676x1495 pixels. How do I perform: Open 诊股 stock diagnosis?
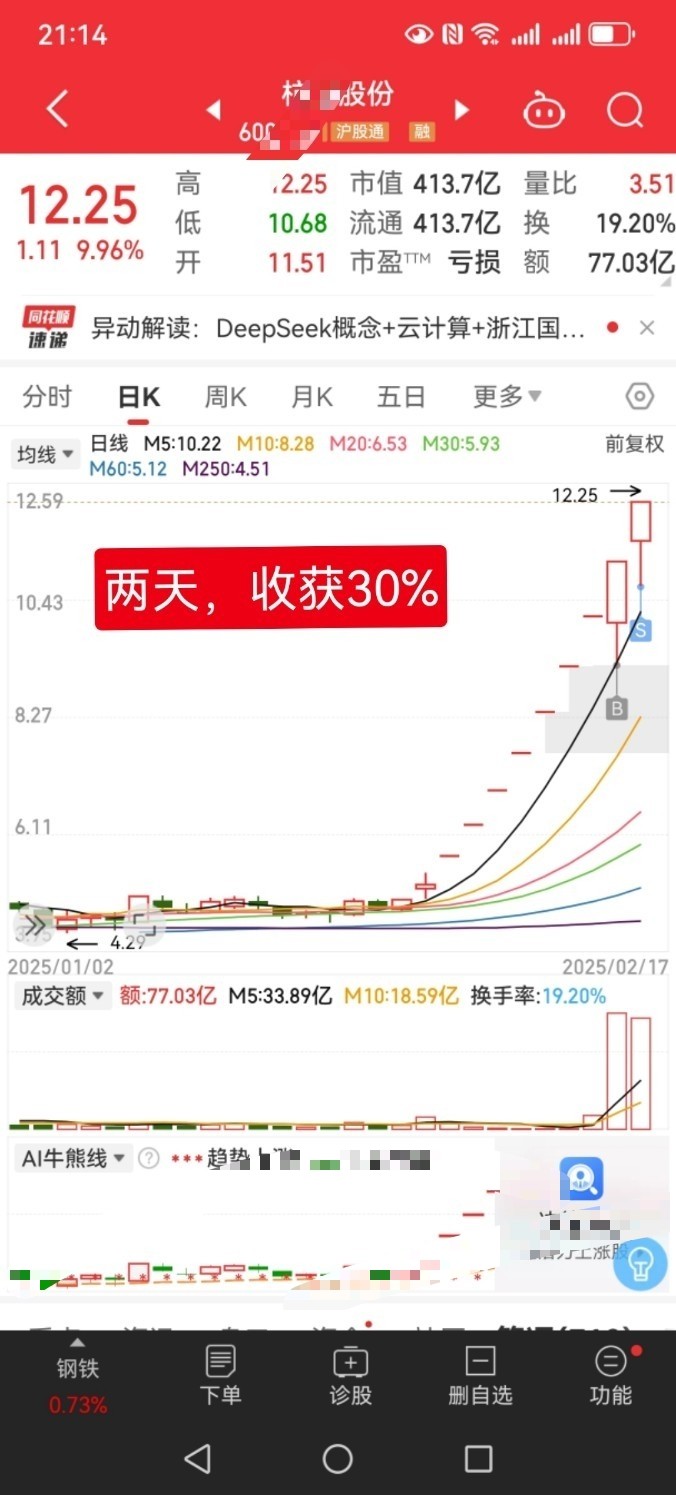click(350, 1377)
